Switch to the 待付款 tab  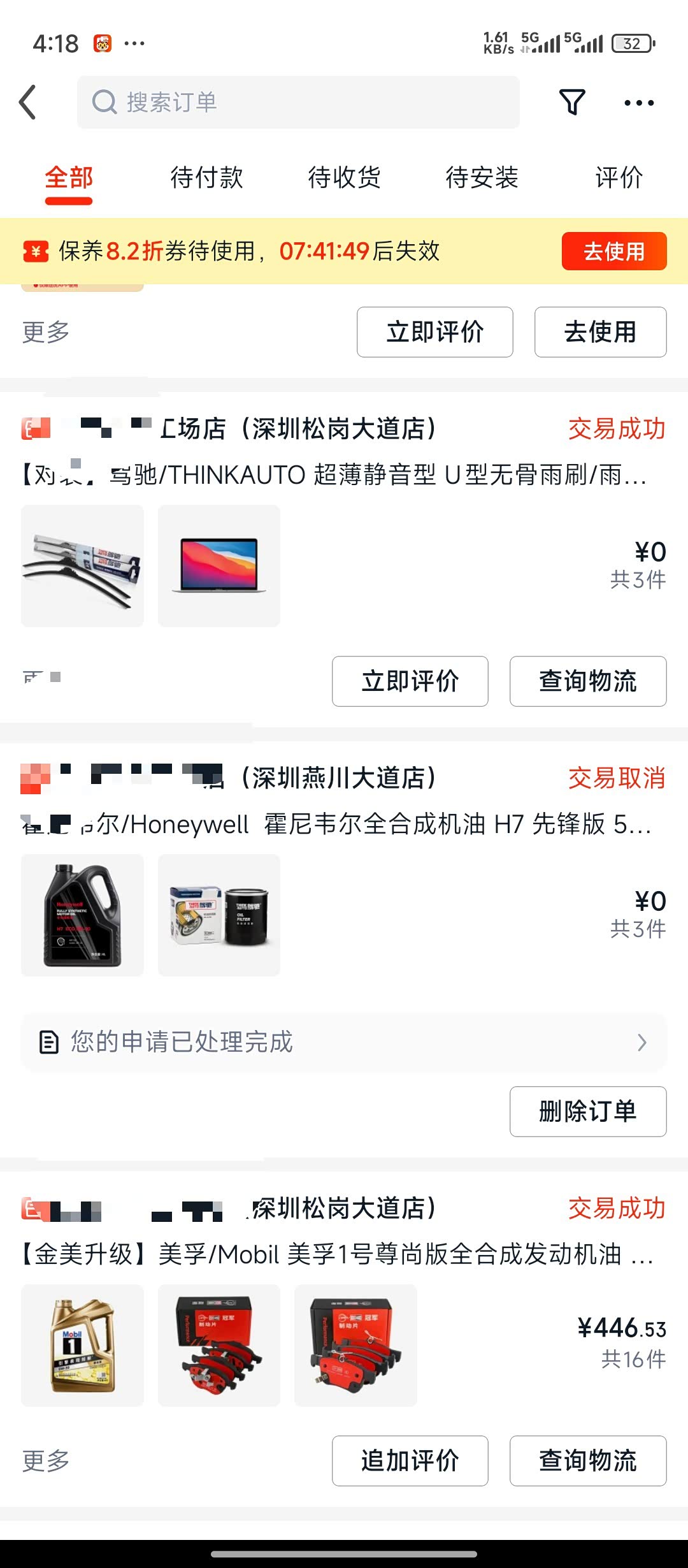206,177
